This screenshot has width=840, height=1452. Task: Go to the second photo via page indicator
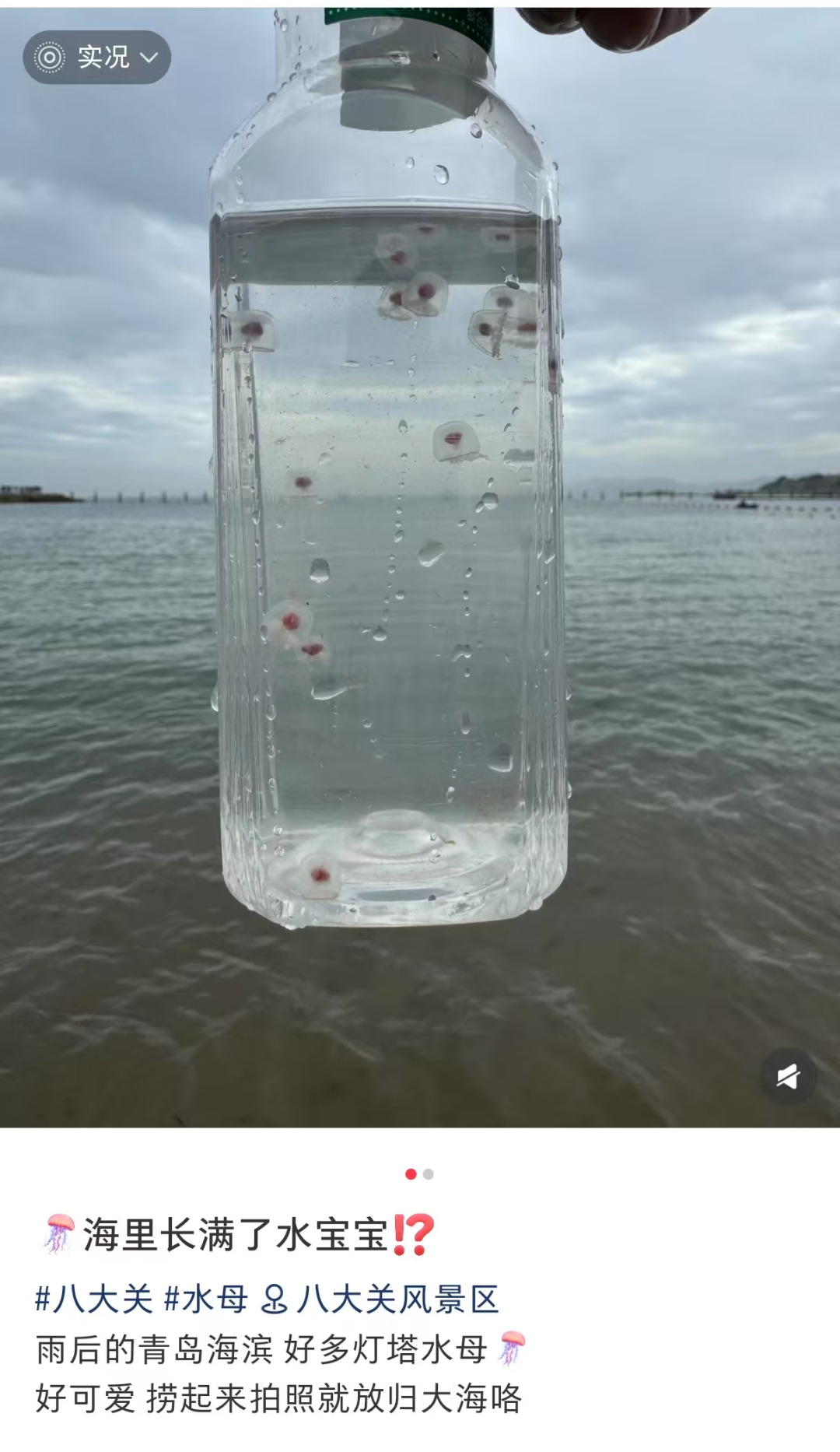click(429, 1174)
